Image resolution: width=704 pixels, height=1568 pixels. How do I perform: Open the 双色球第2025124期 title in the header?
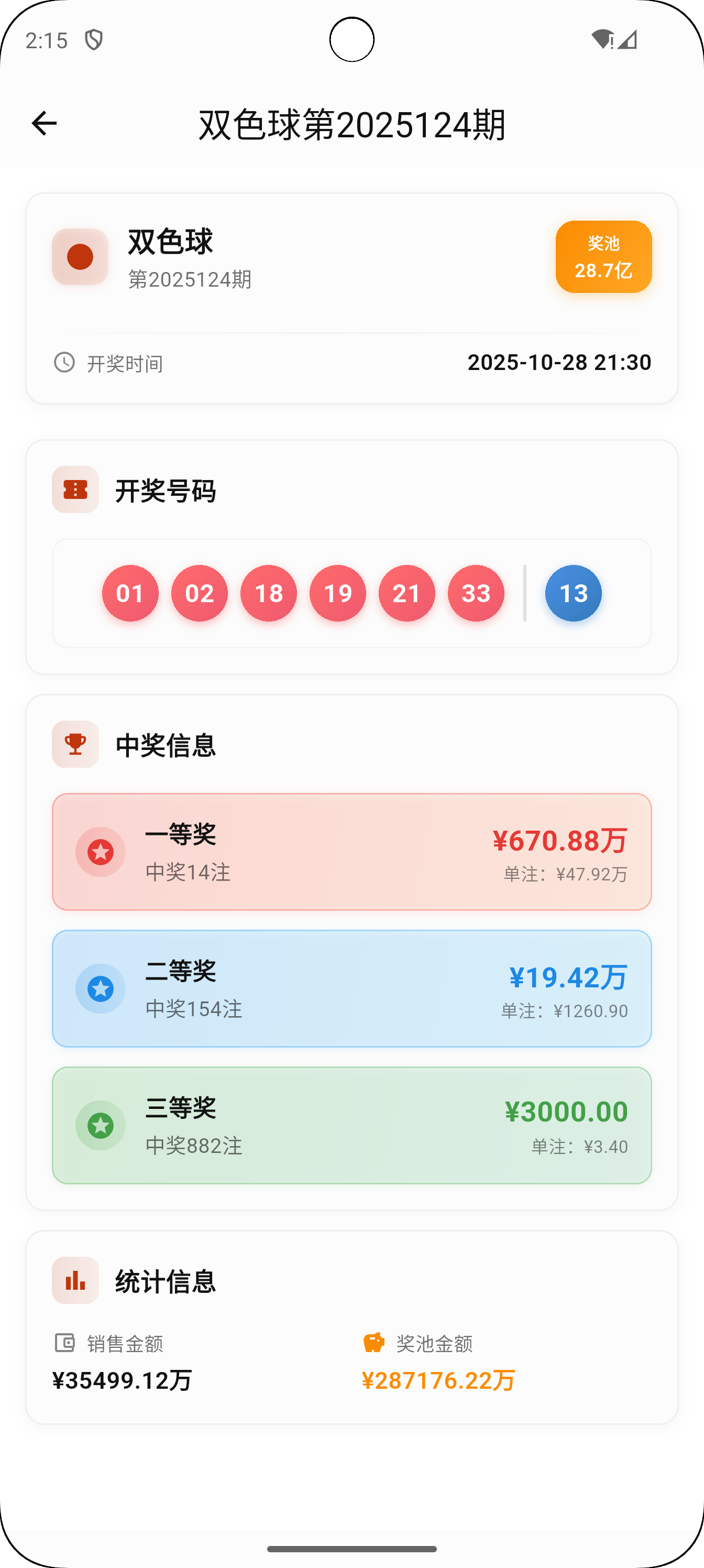coord(351,124)
